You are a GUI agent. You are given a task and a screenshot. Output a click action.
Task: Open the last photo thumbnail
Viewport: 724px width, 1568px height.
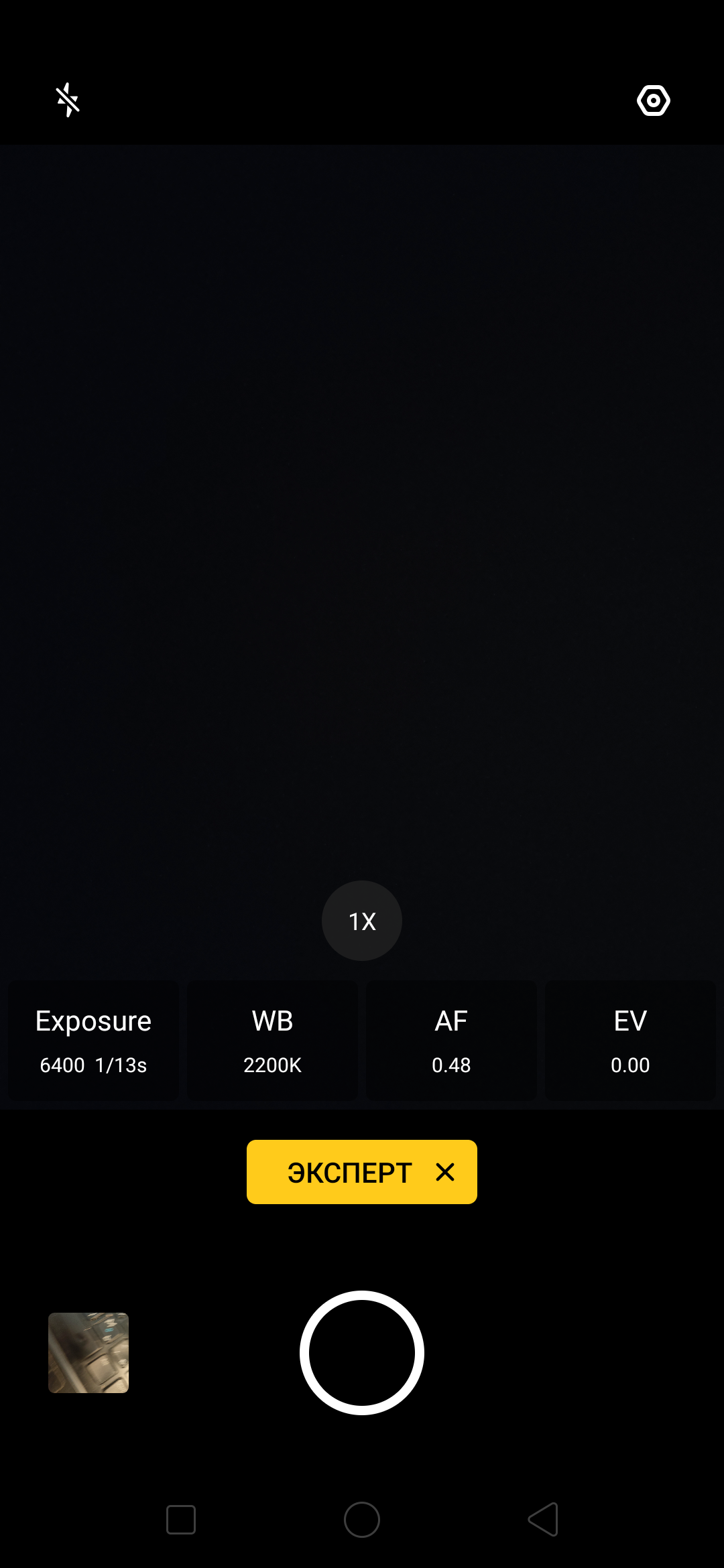(88, 1352)
